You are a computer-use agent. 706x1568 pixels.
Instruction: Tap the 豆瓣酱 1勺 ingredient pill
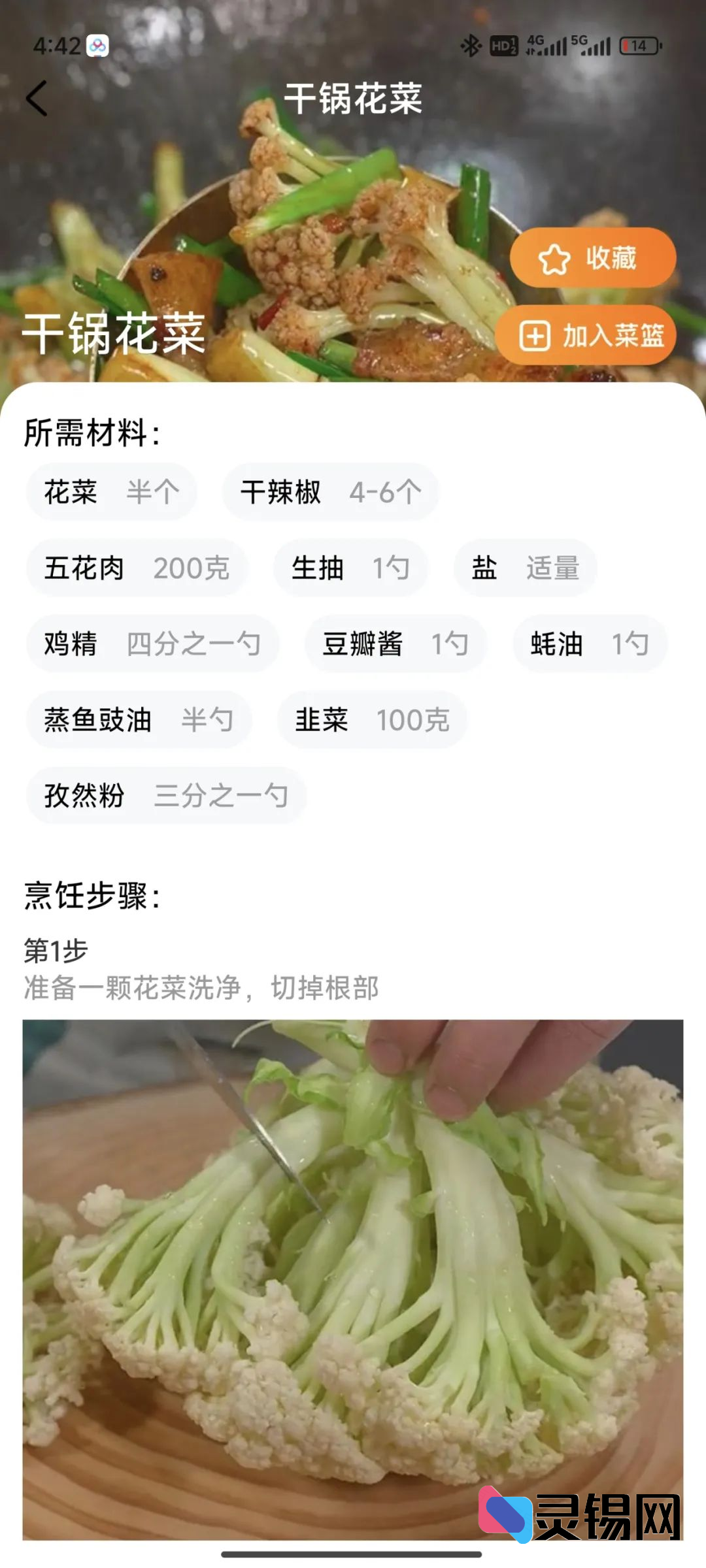(395, 644)
